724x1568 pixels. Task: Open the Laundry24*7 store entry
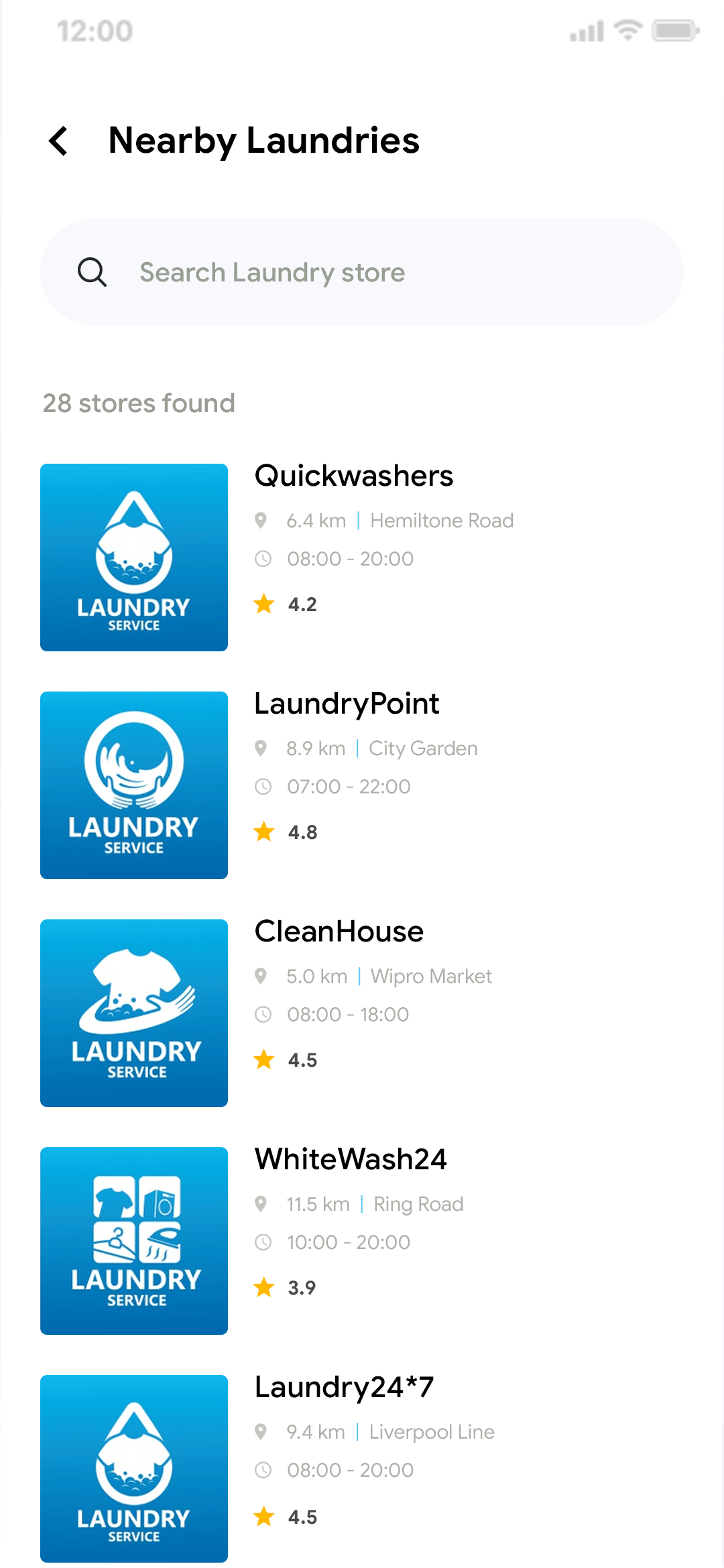(344, 1387)
